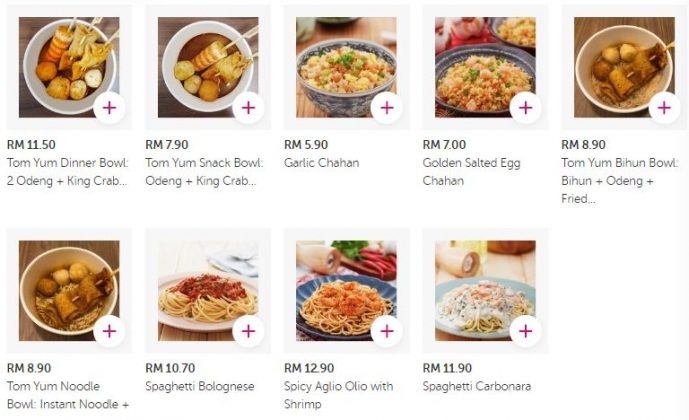Add Tom Yum Dinner Bowl to cart

[x=109, y=107]
